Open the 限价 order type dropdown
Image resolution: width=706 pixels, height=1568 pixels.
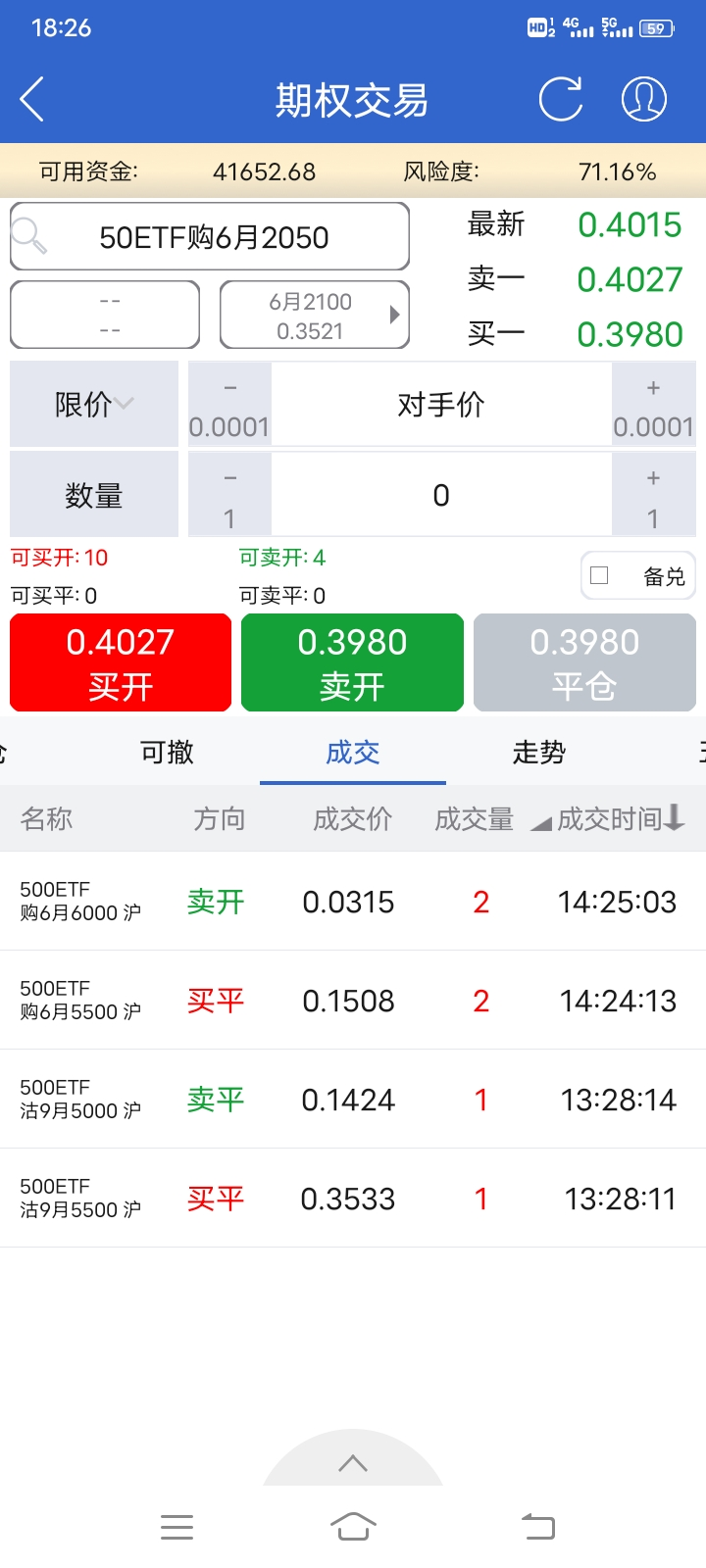(x=94, y=404)
